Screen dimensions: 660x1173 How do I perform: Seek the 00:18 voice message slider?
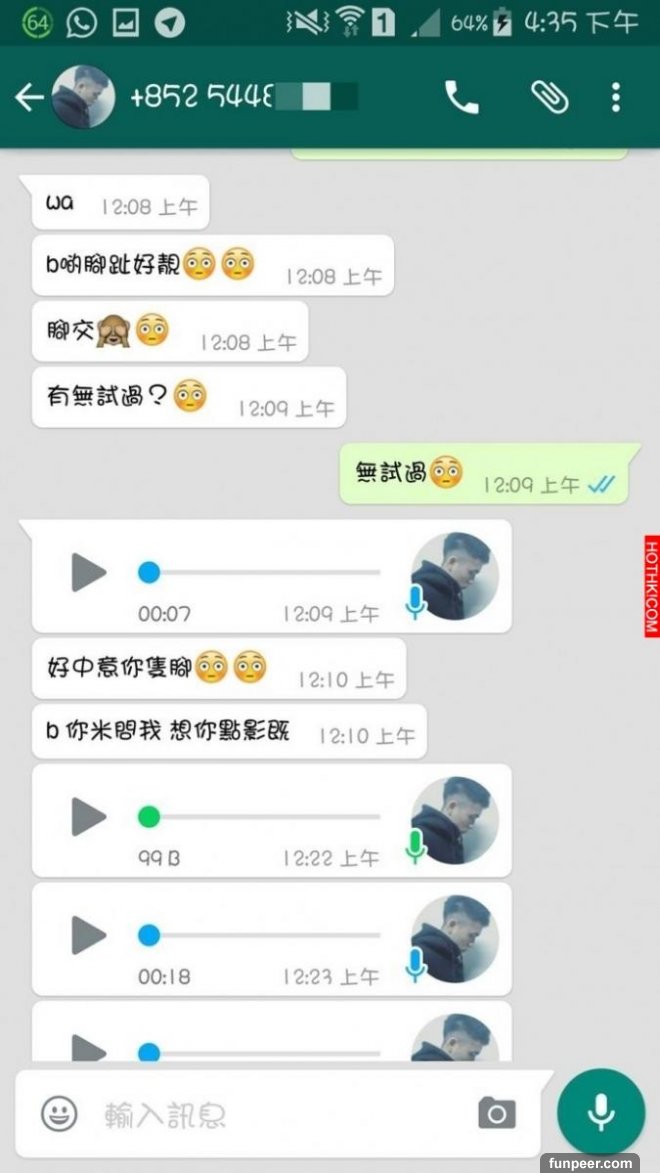click(260, 936)
